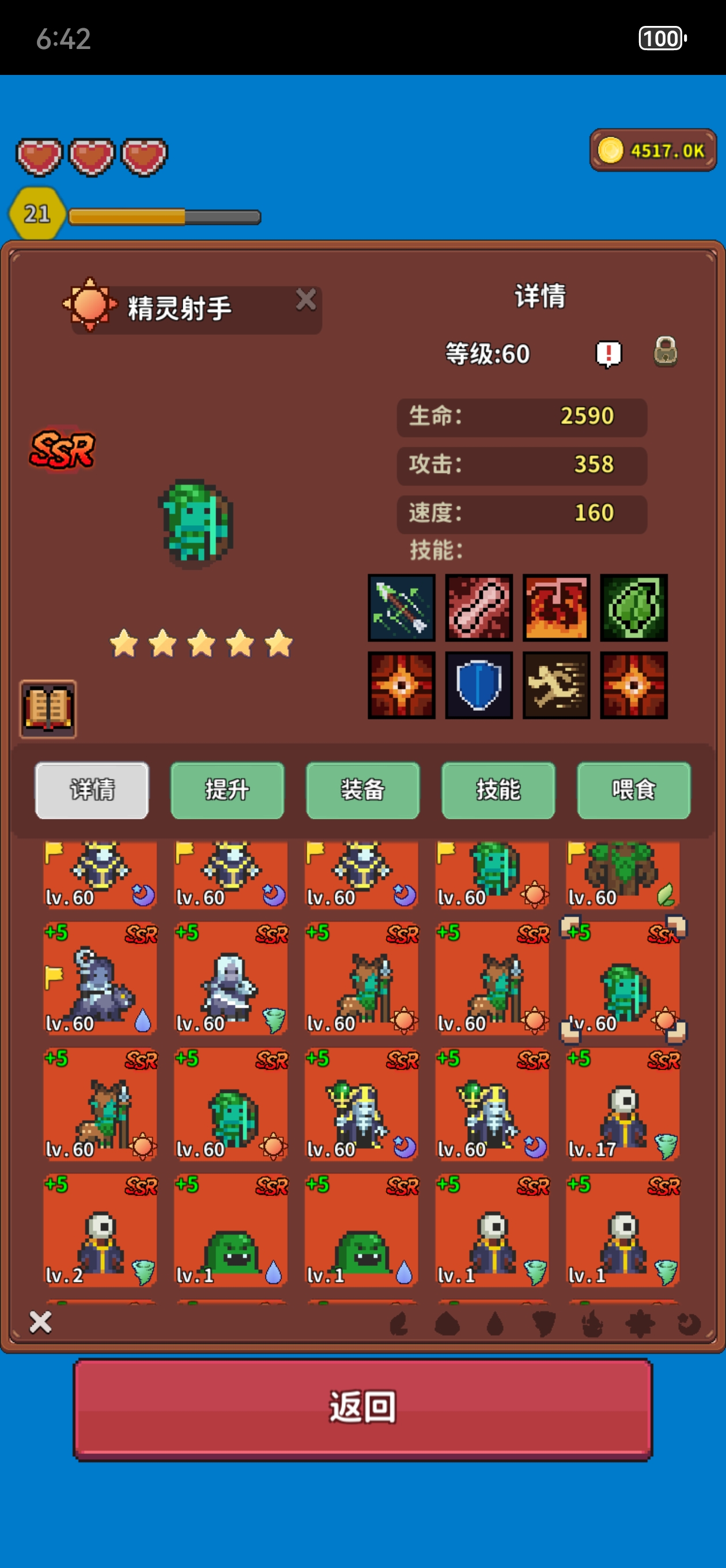Tap the red 返回 button

362,1408
